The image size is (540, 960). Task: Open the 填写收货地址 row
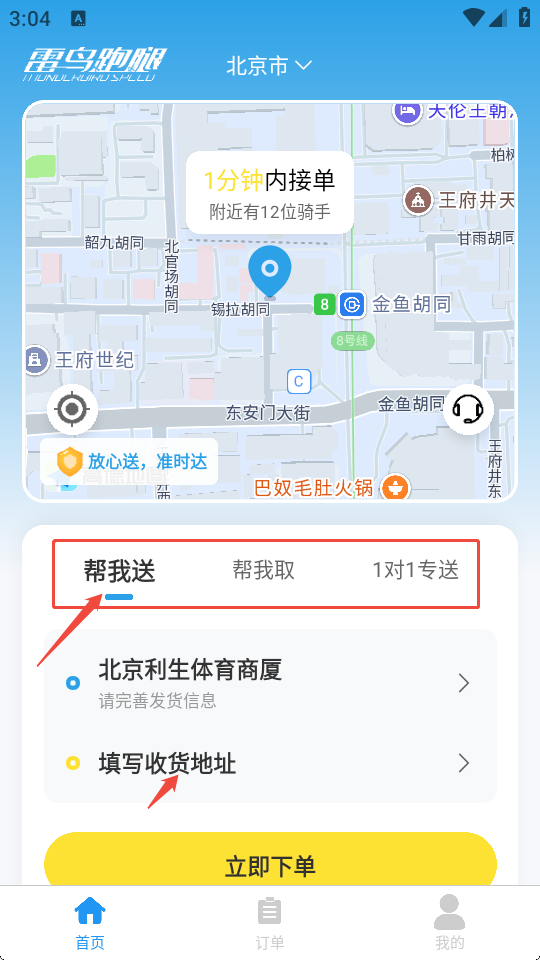pos(270,763)
